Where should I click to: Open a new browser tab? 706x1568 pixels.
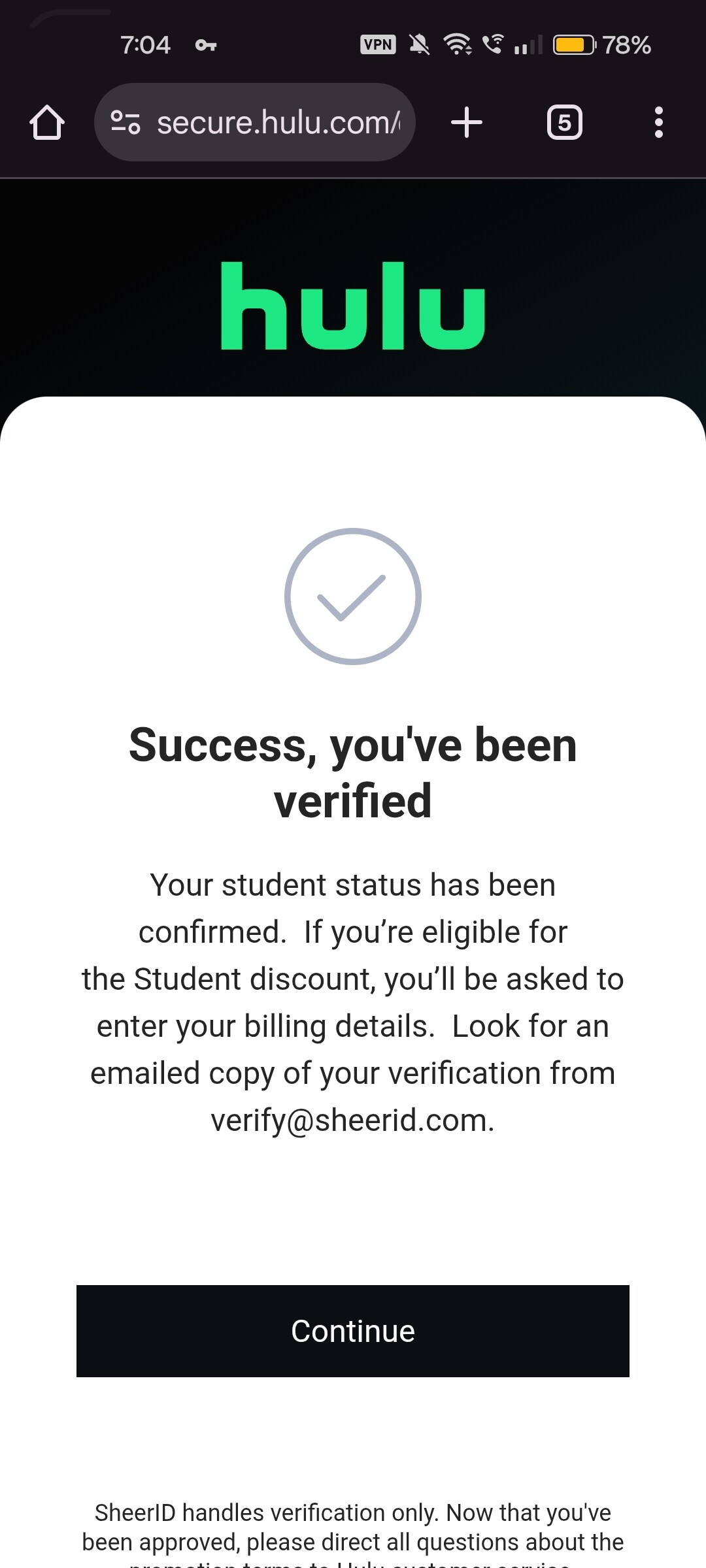467,122
